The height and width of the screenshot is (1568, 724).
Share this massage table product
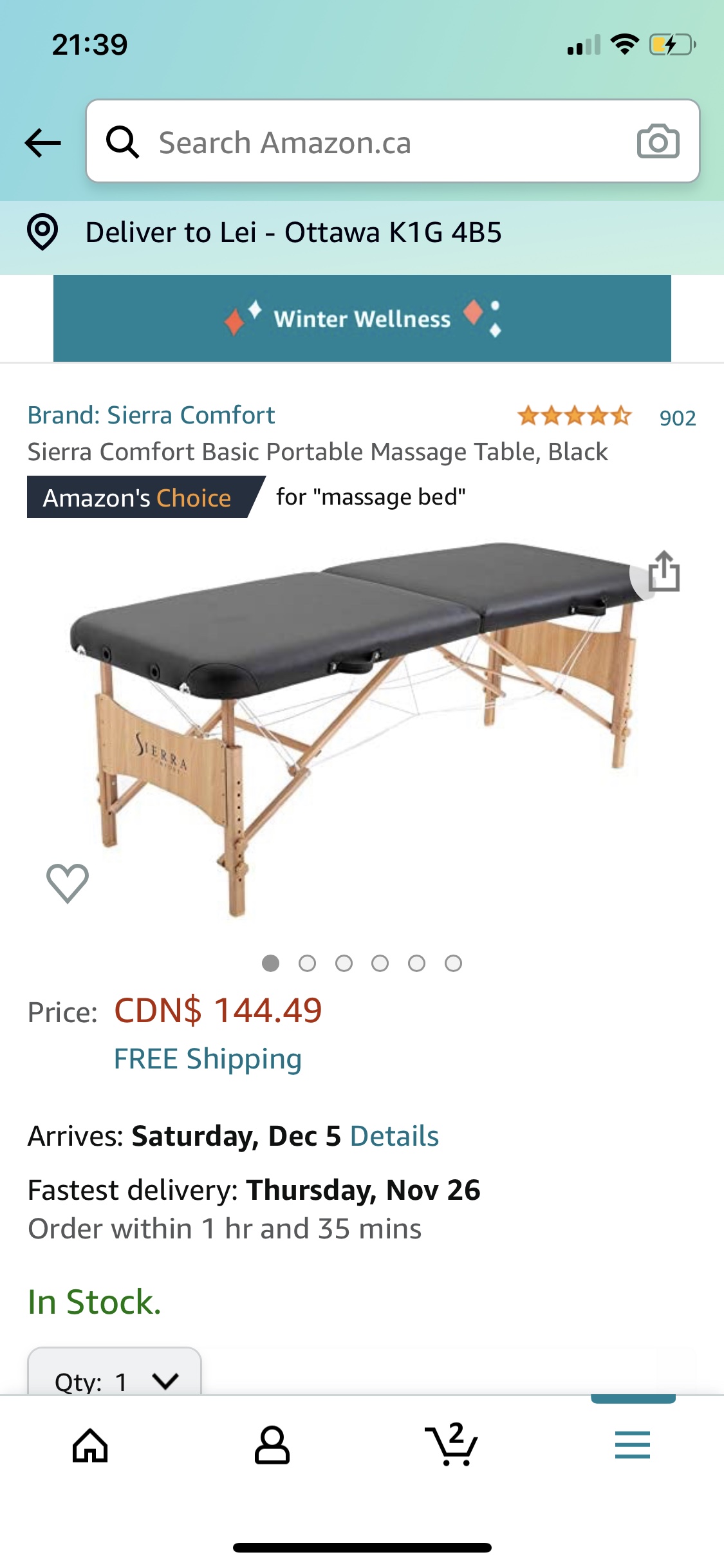coord(663,572)
